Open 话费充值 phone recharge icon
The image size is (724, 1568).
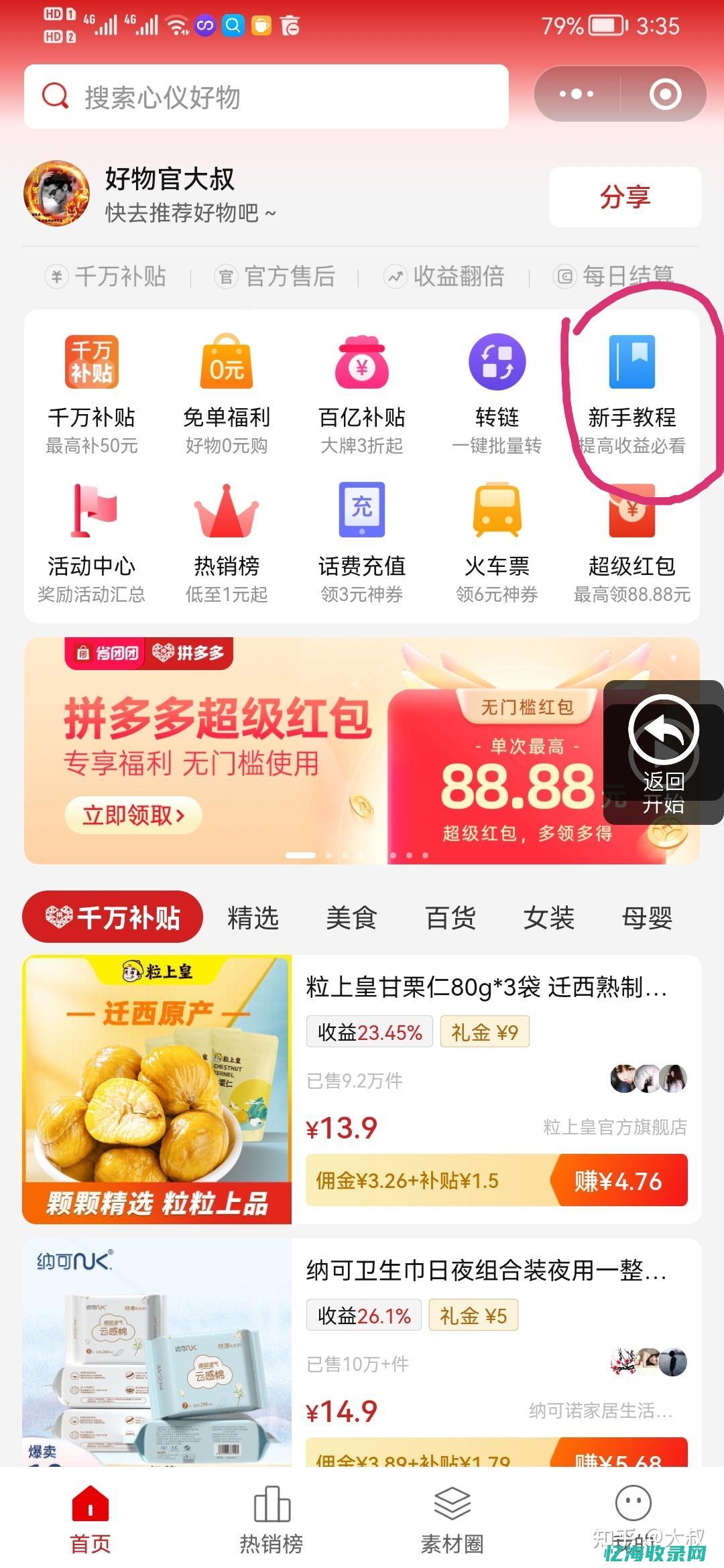pyautogui.click(x=362, y=509)
